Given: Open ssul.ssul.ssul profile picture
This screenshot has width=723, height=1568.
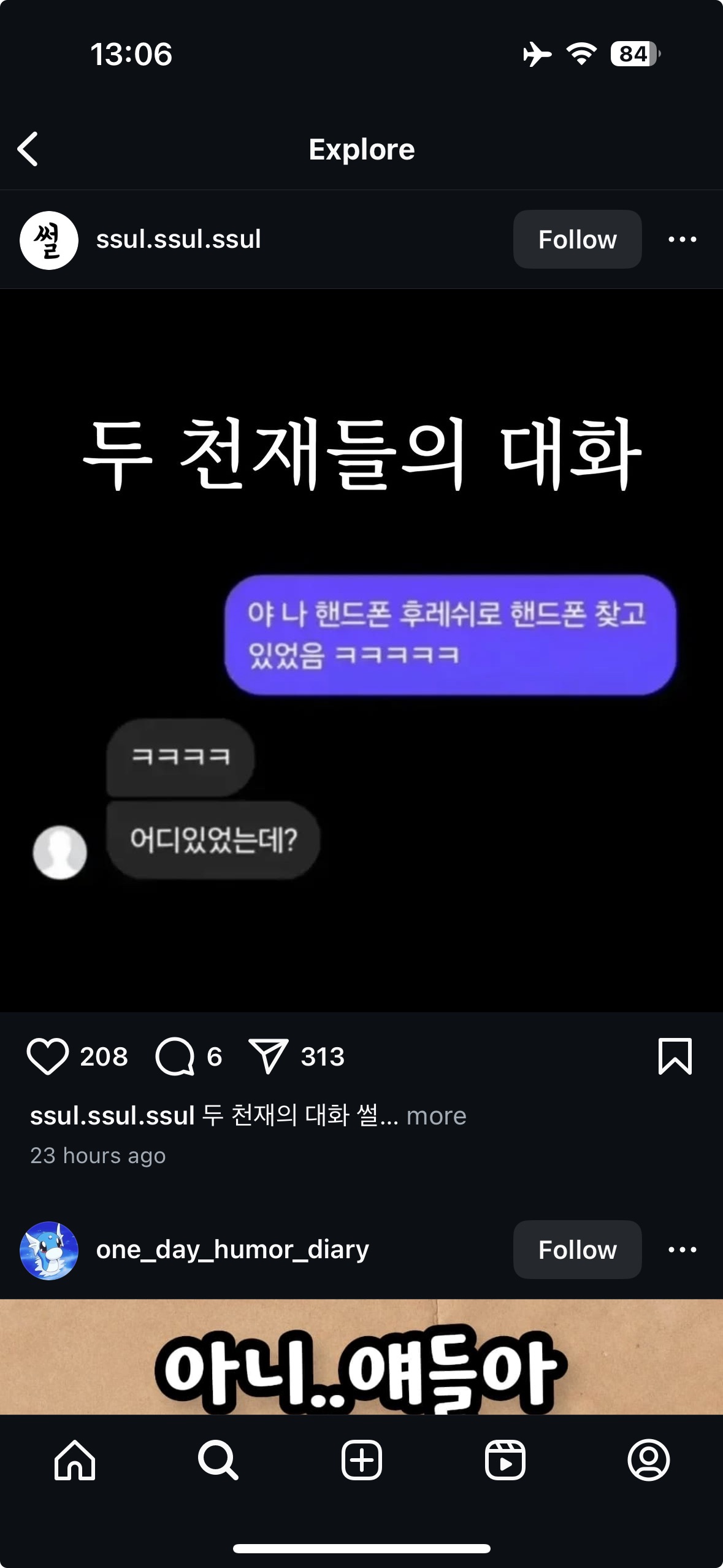Looking at the screenshot, I should [x=49, y=240].
